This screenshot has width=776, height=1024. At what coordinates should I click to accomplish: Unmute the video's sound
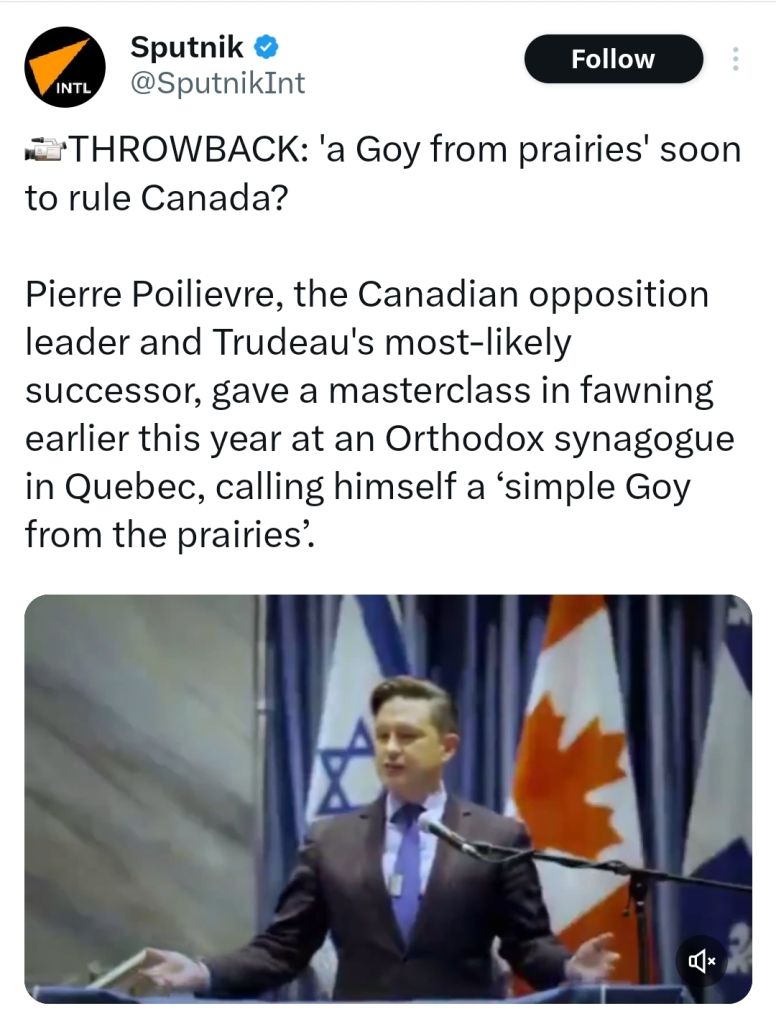703,961
